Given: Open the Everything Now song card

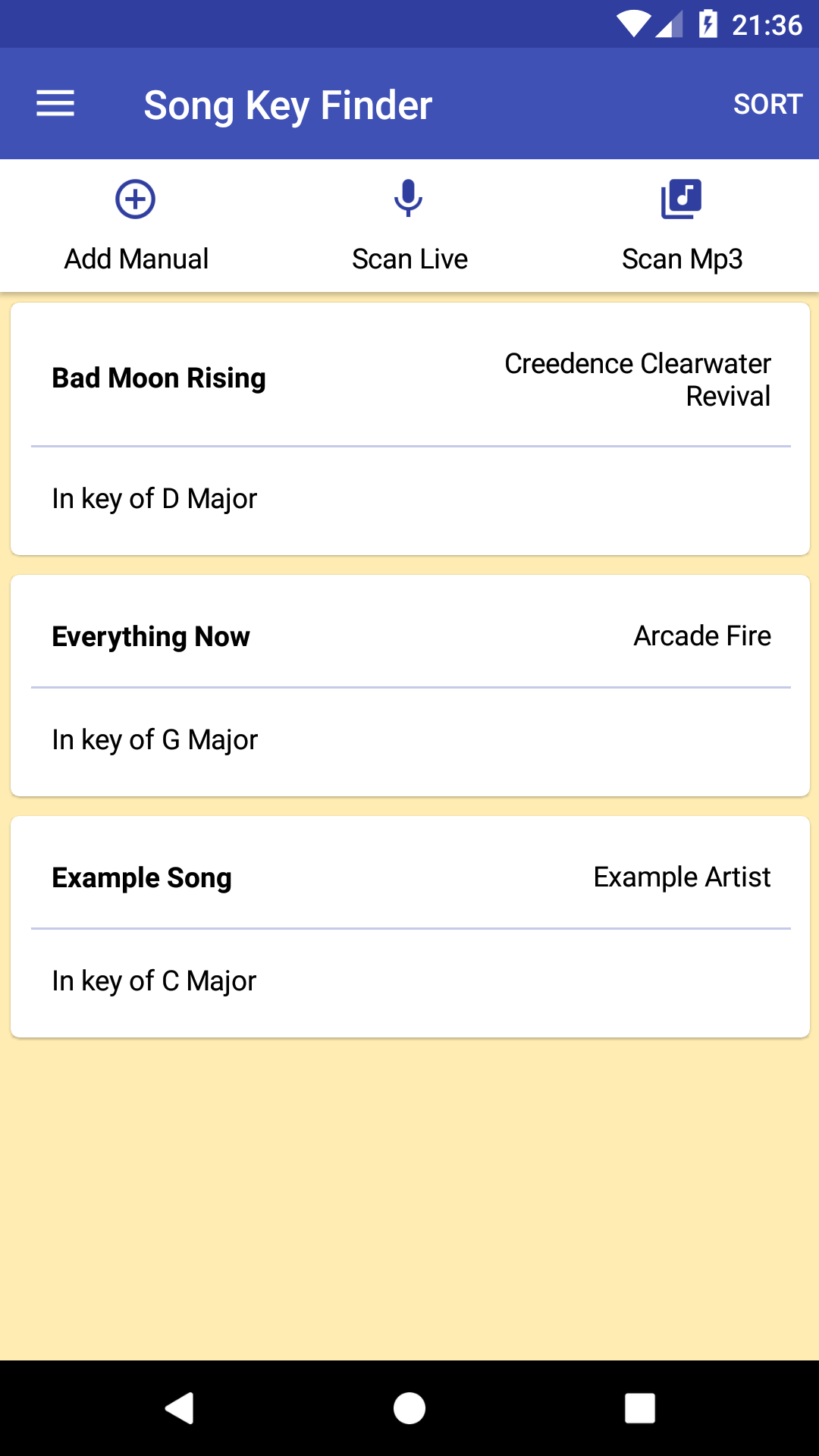Looking at the screenshot, I should [410, 686].
